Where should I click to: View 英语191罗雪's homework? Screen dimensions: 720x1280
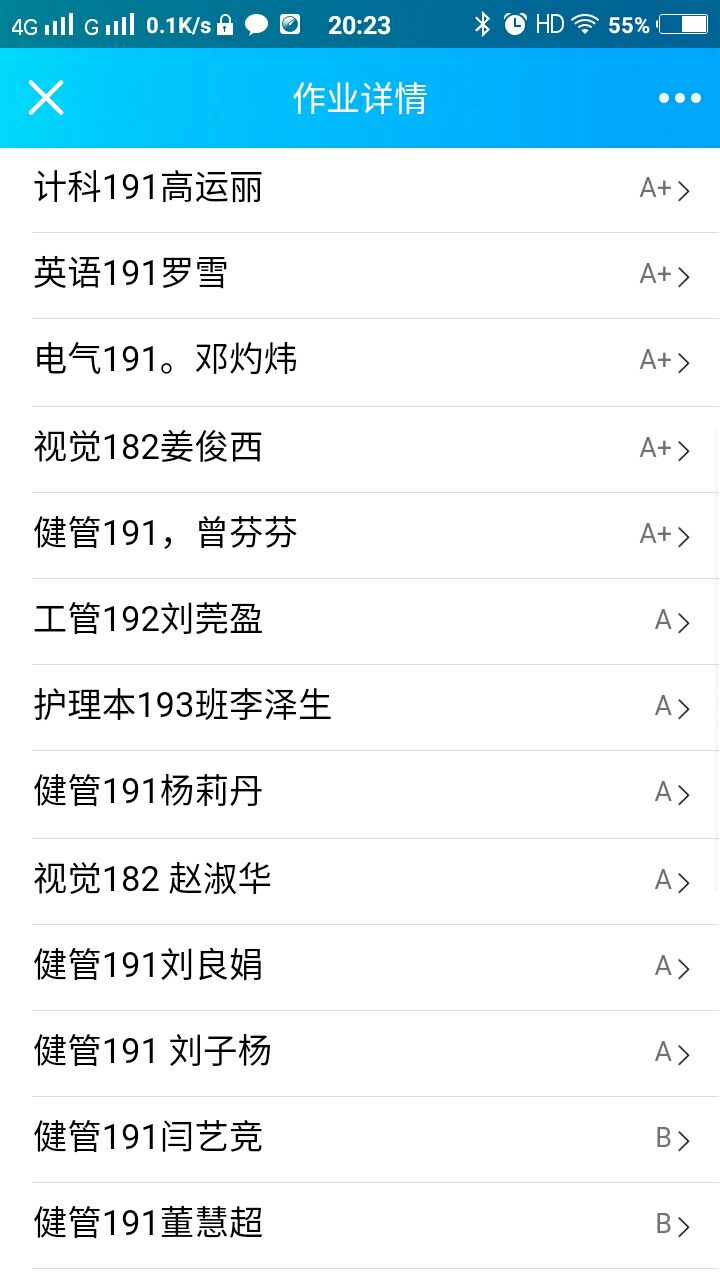[360, 275]
